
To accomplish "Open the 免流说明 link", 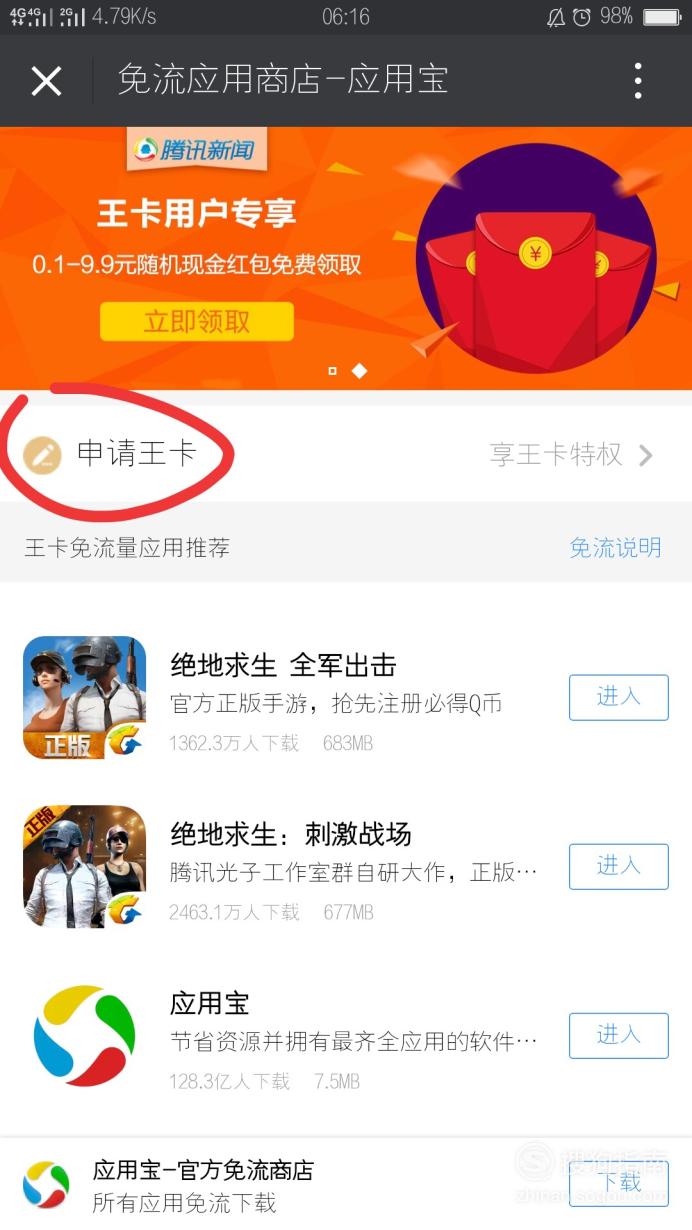I will pos(615,548).
